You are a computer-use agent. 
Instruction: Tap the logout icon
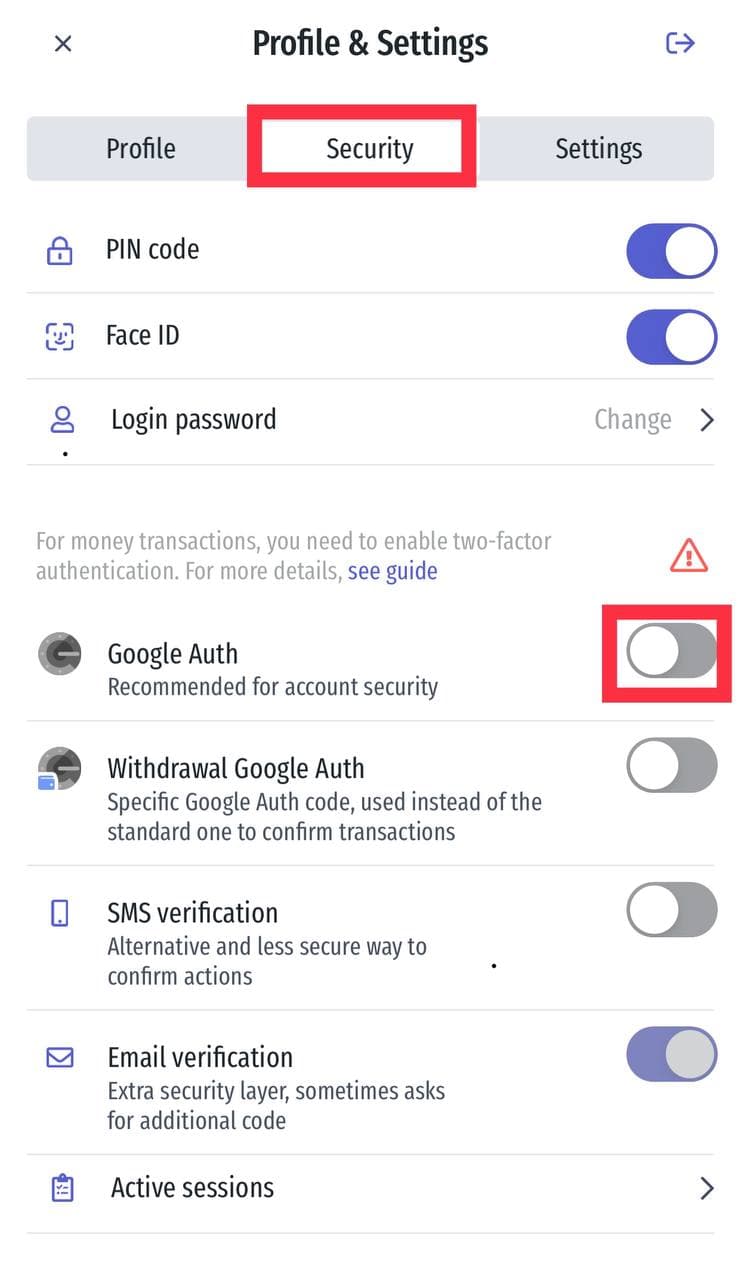point(680,43)
